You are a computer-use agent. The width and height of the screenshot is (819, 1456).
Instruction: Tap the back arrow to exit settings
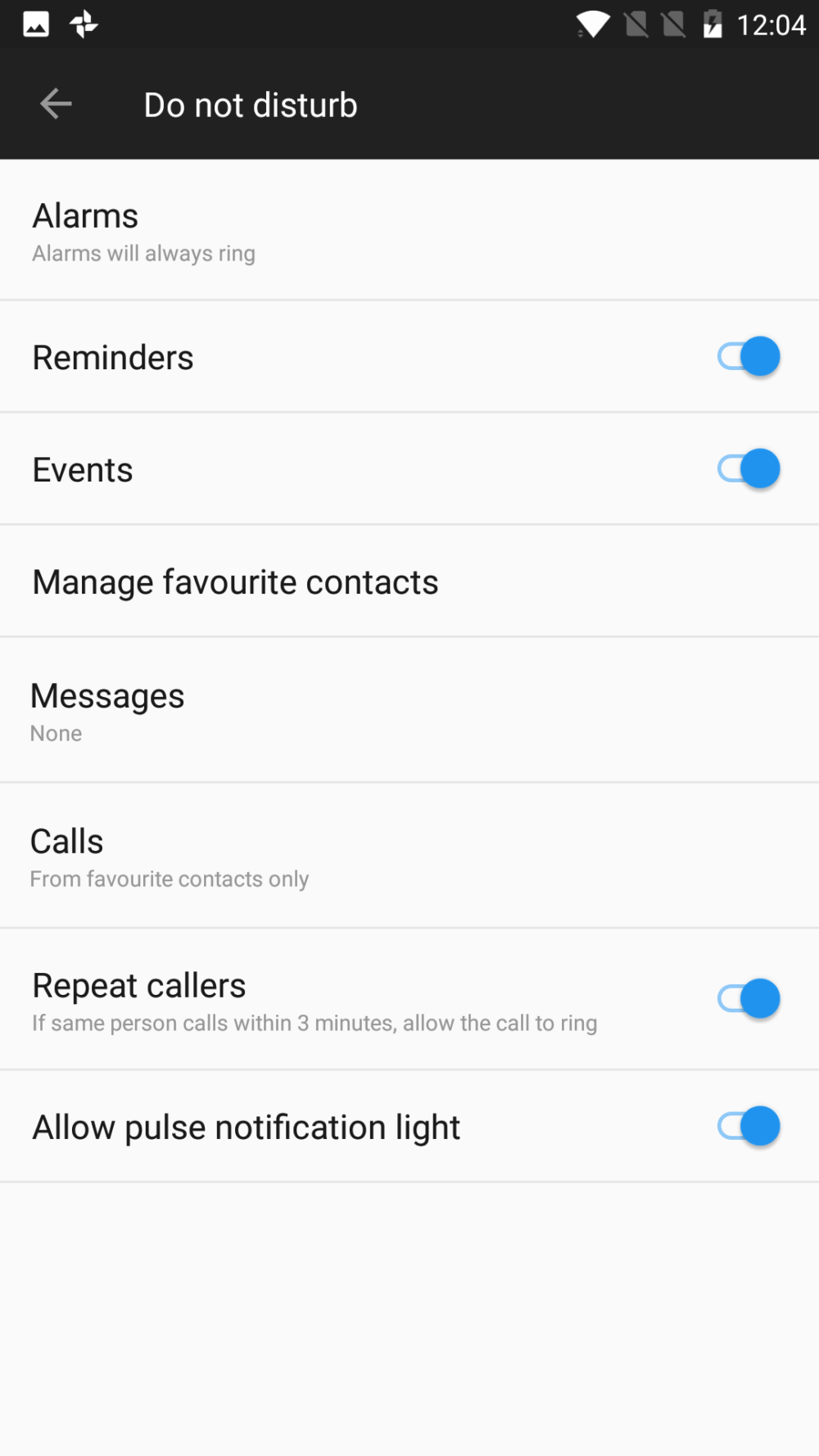pos(55,103)
